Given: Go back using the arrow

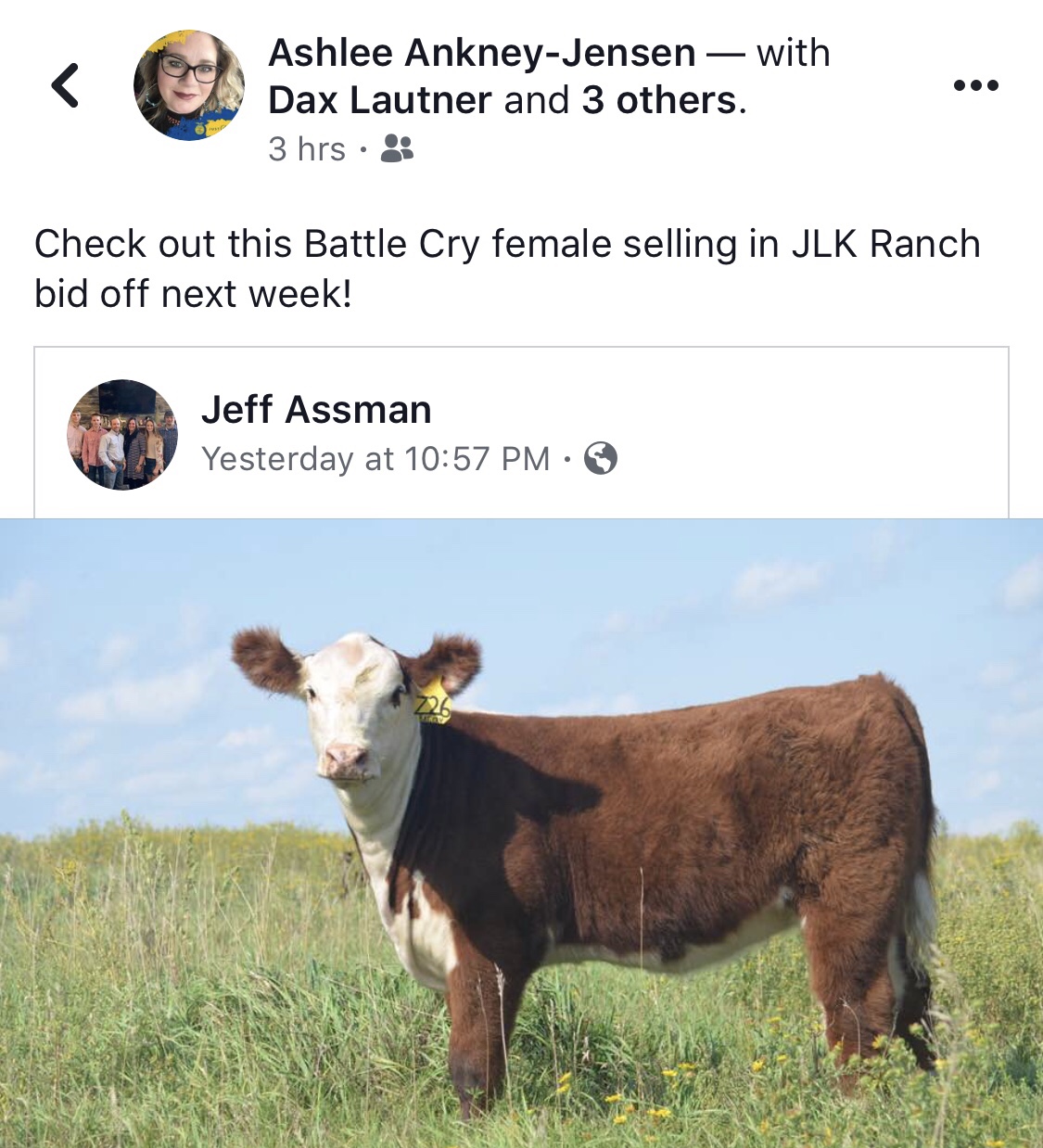Looking at the screenshot, I should tap(65, 85).
